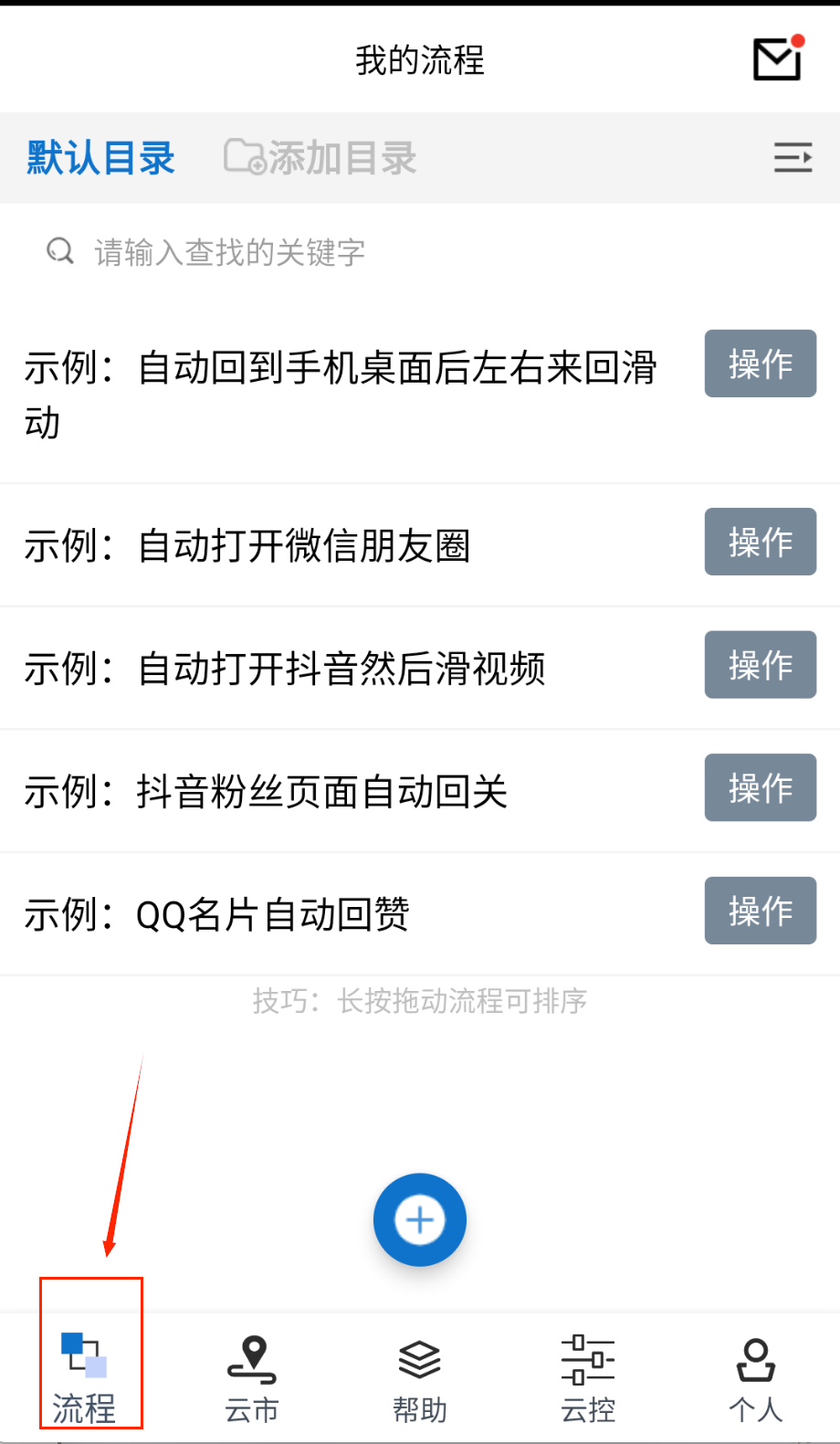Switch to the 云市 tab
Screen dimensions: 840x1444
pyautogui.click(x=252, y=1379)
